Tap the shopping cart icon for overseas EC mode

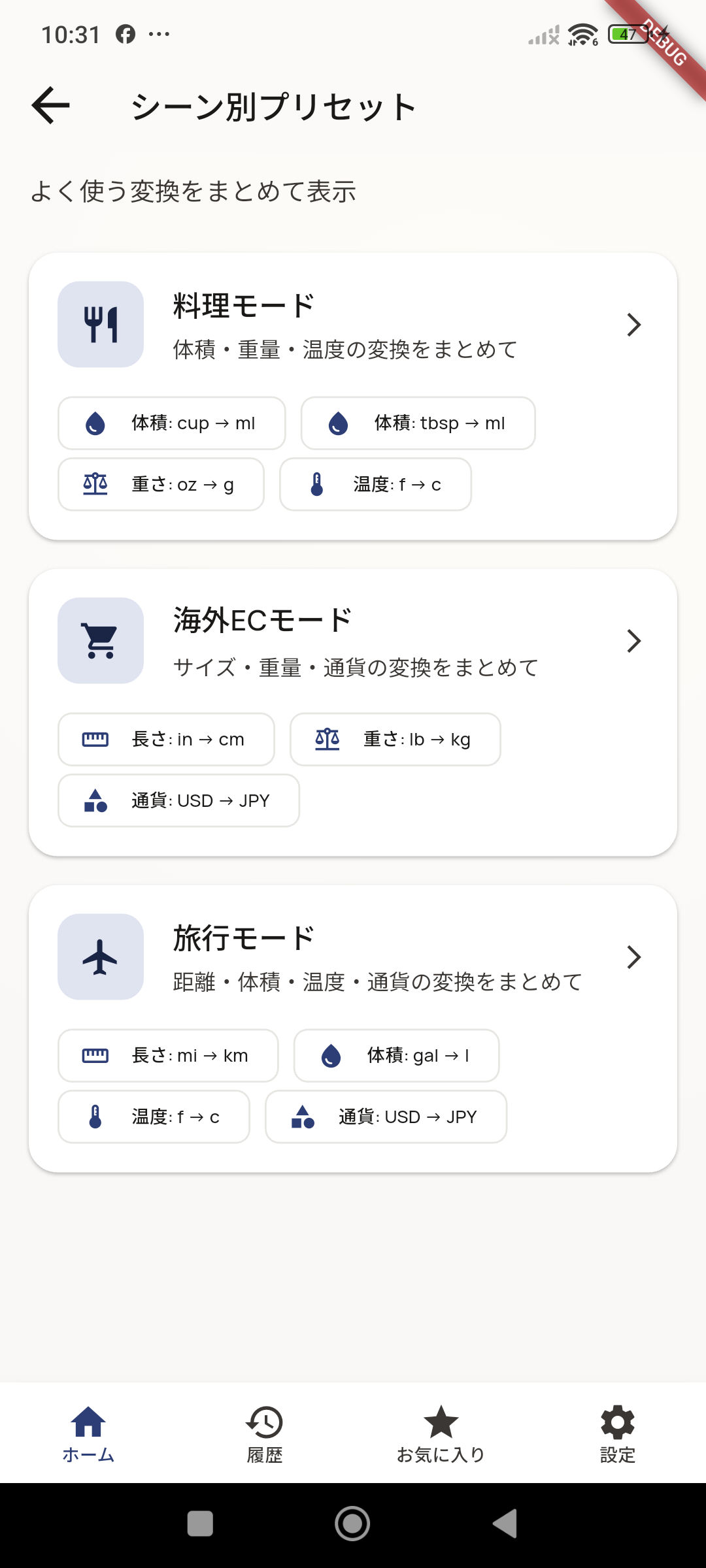click(x=100, y=640)
